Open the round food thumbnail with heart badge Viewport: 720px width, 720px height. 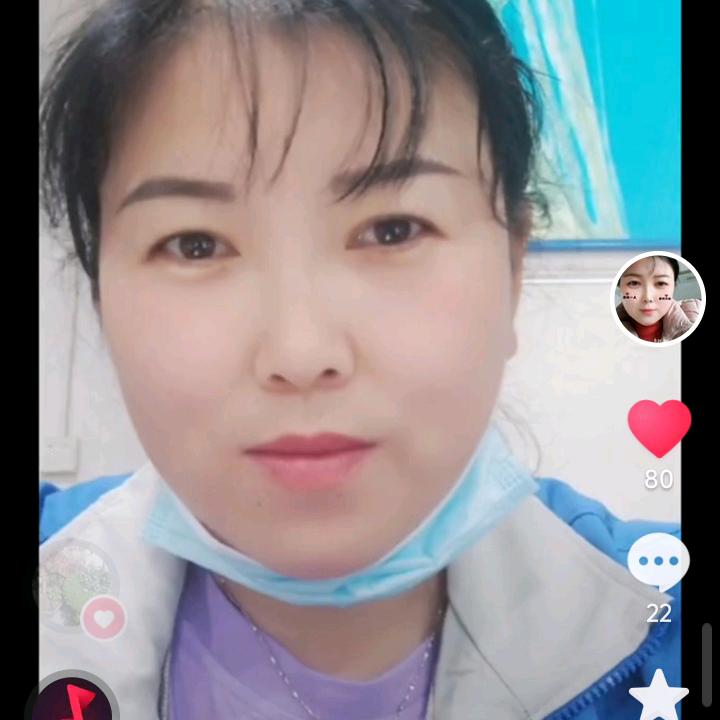point(76,585)
